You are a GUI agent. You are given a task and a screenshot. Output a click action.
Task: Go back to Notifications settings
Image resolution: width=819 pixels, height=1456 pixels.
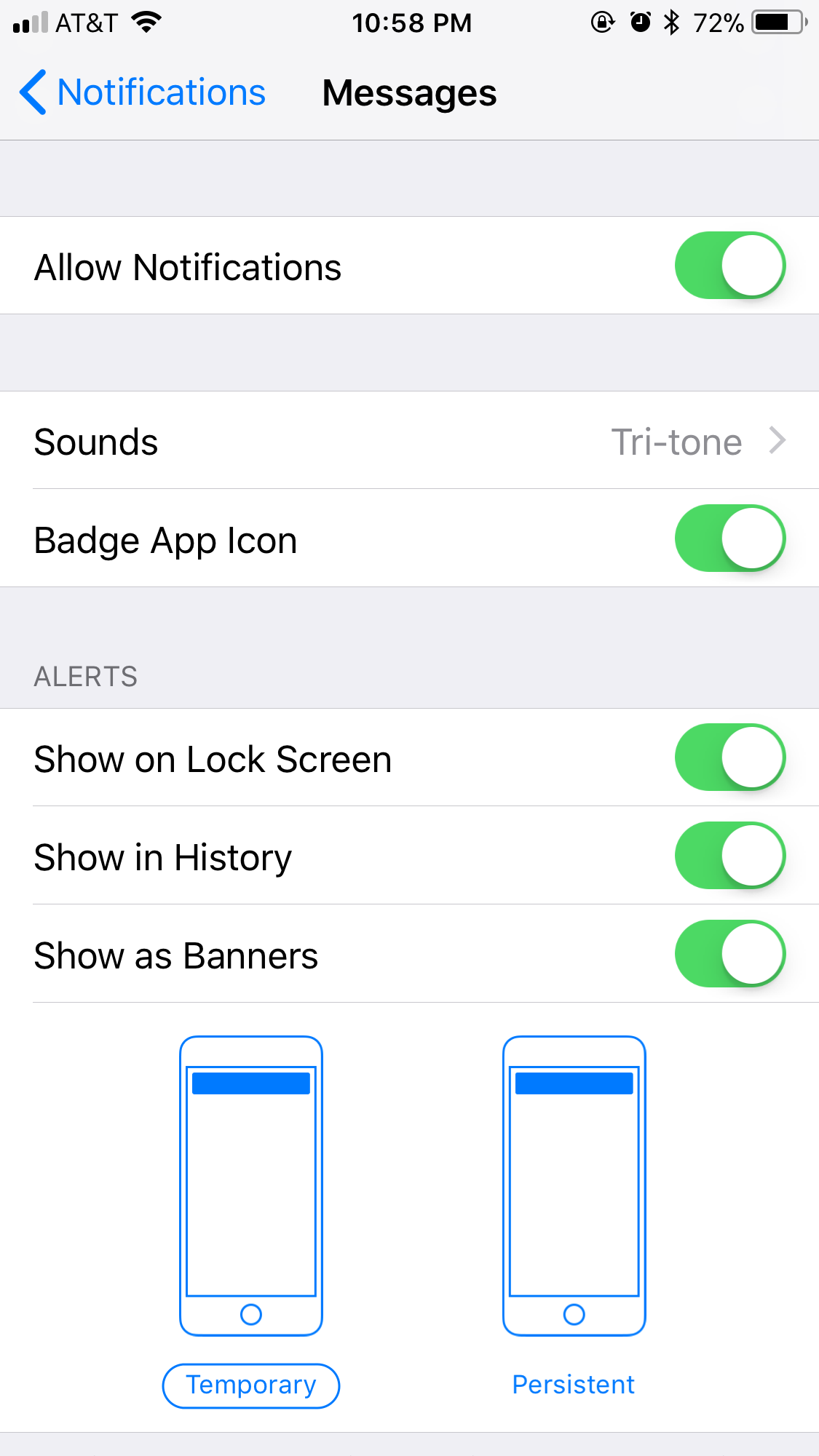click(x=143, y=93)
